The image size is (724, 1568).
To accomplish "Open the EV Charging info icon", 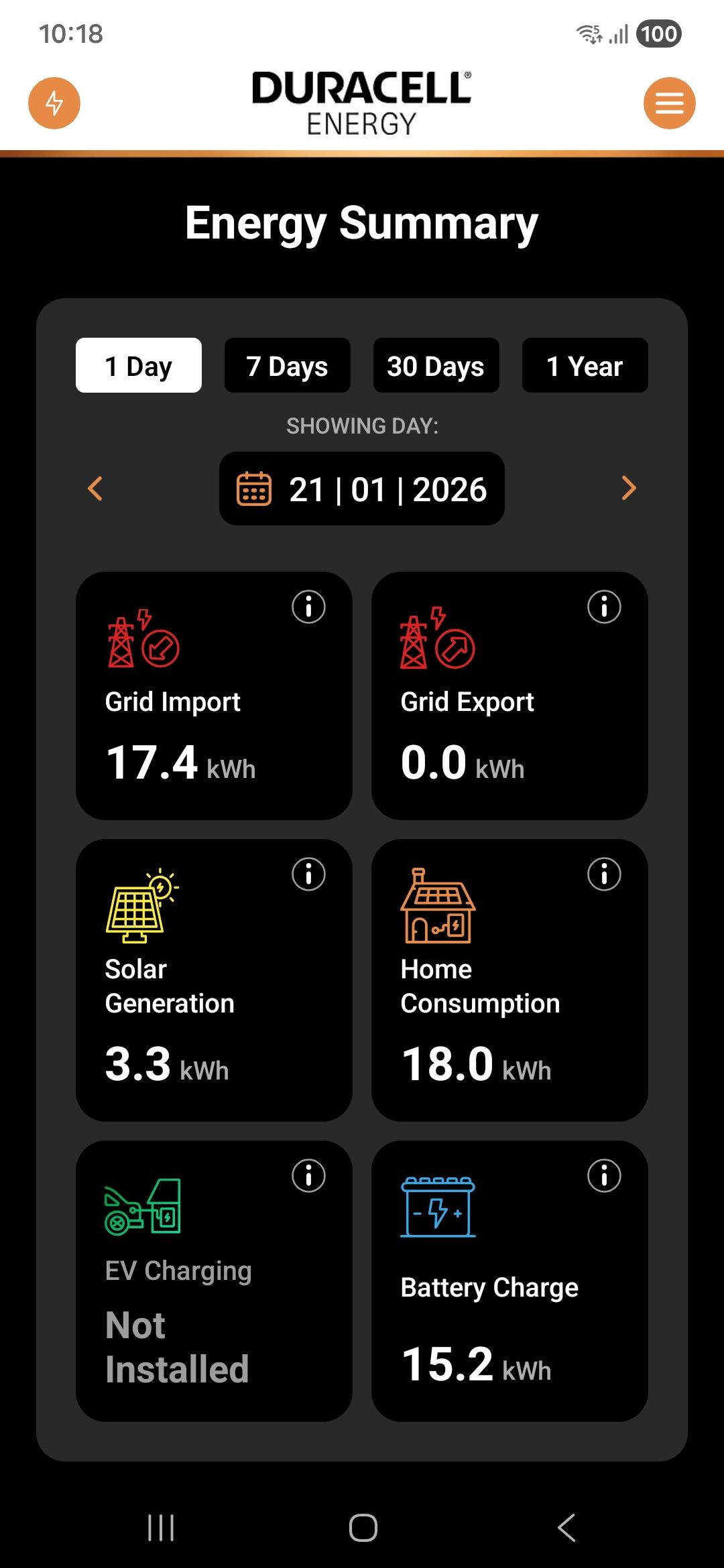I will [x=308, y=1176].
